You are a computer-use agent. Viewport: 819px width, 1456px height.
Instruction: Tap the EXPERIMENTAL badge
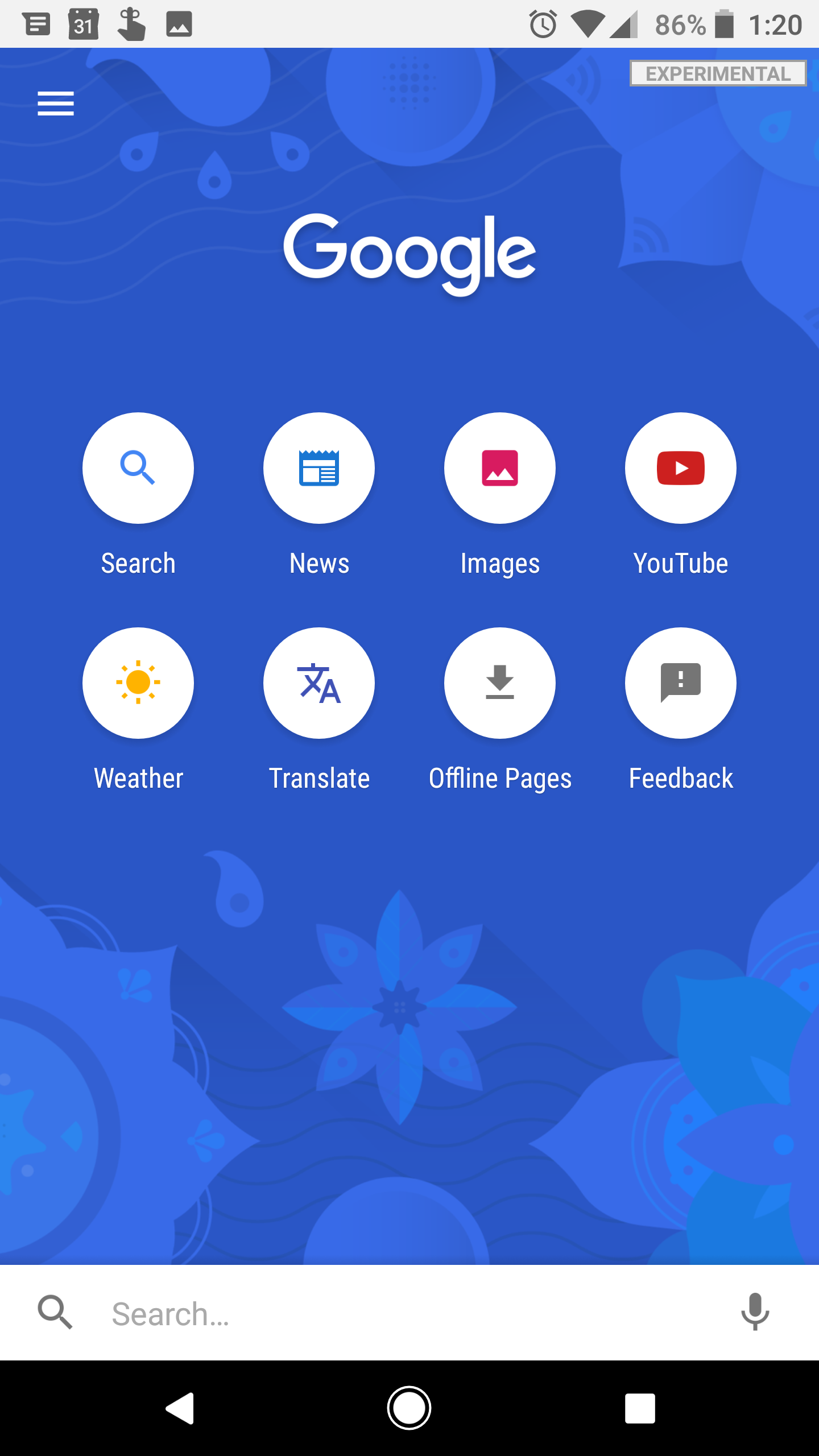(718, 74)
